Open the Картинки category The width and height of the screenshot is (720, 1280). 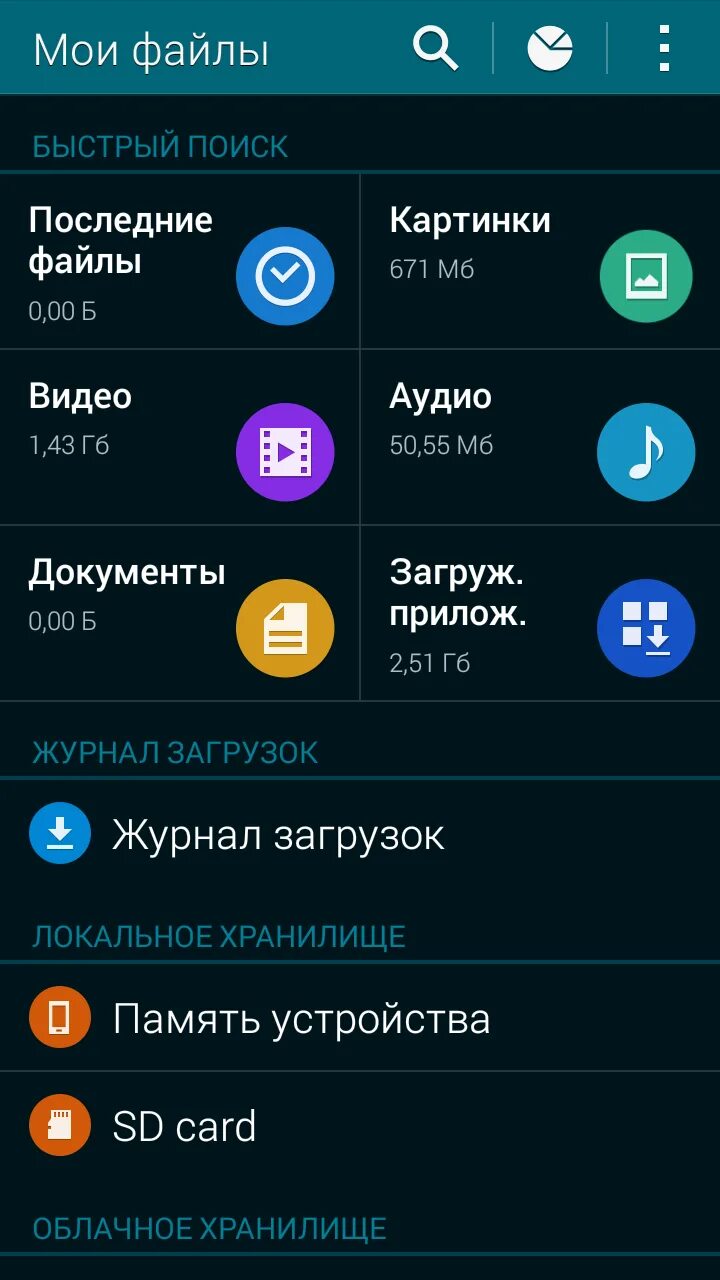point(540,261)
